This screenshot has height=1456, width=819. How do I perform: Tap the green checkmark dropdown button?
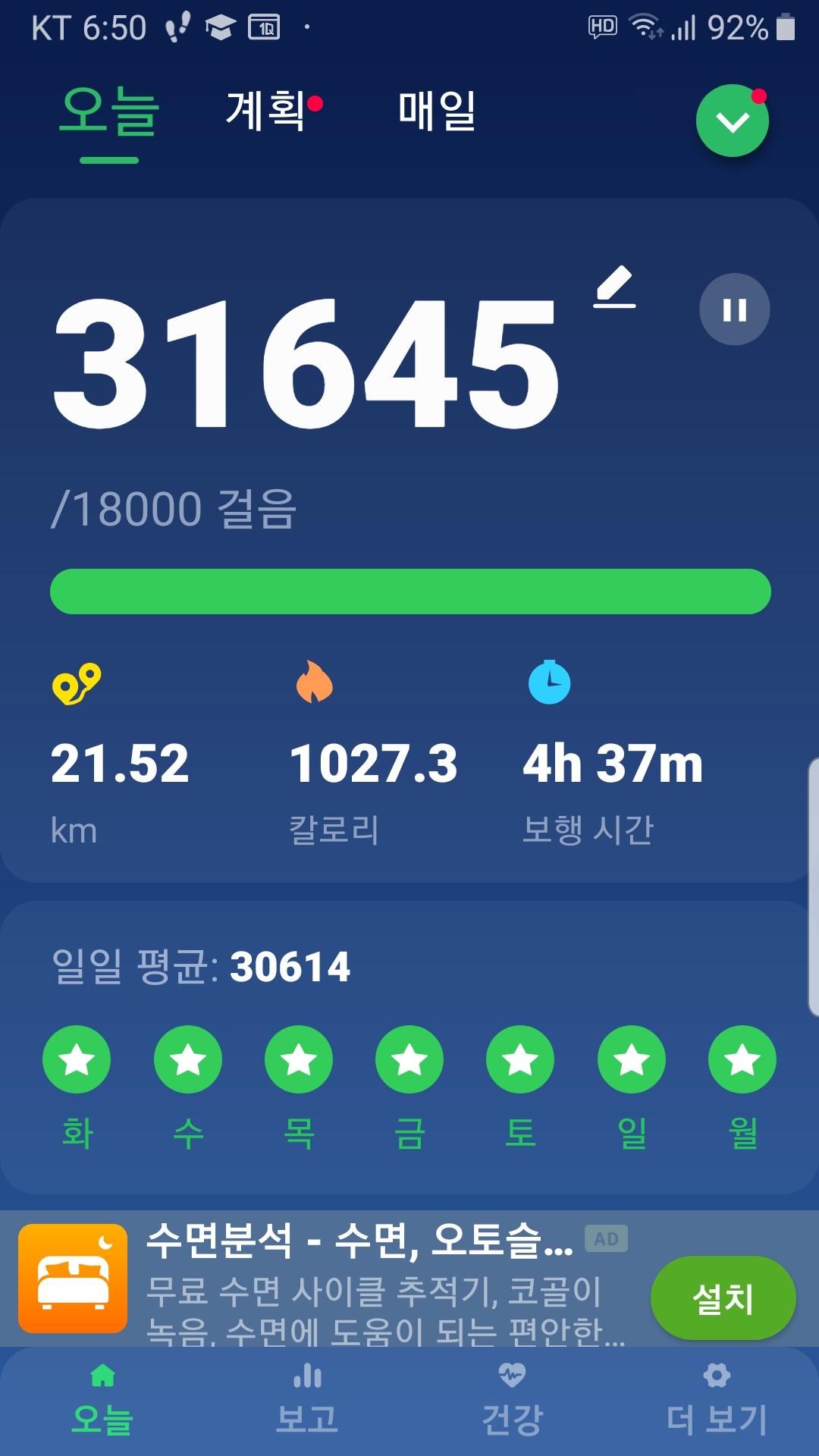(x=732, y=121)
